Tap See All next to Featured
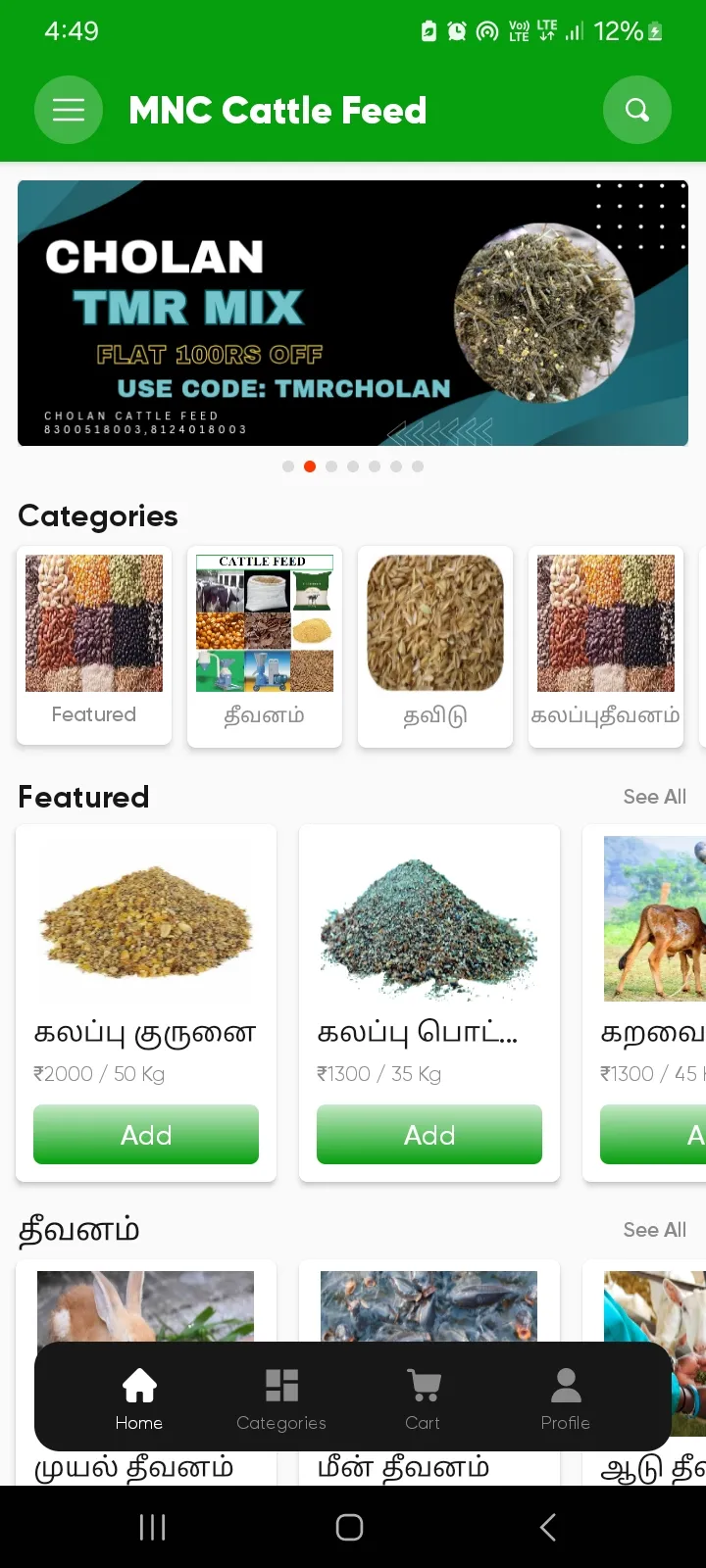The width and height of the screenshot is (706, 1568). (654, 797)
